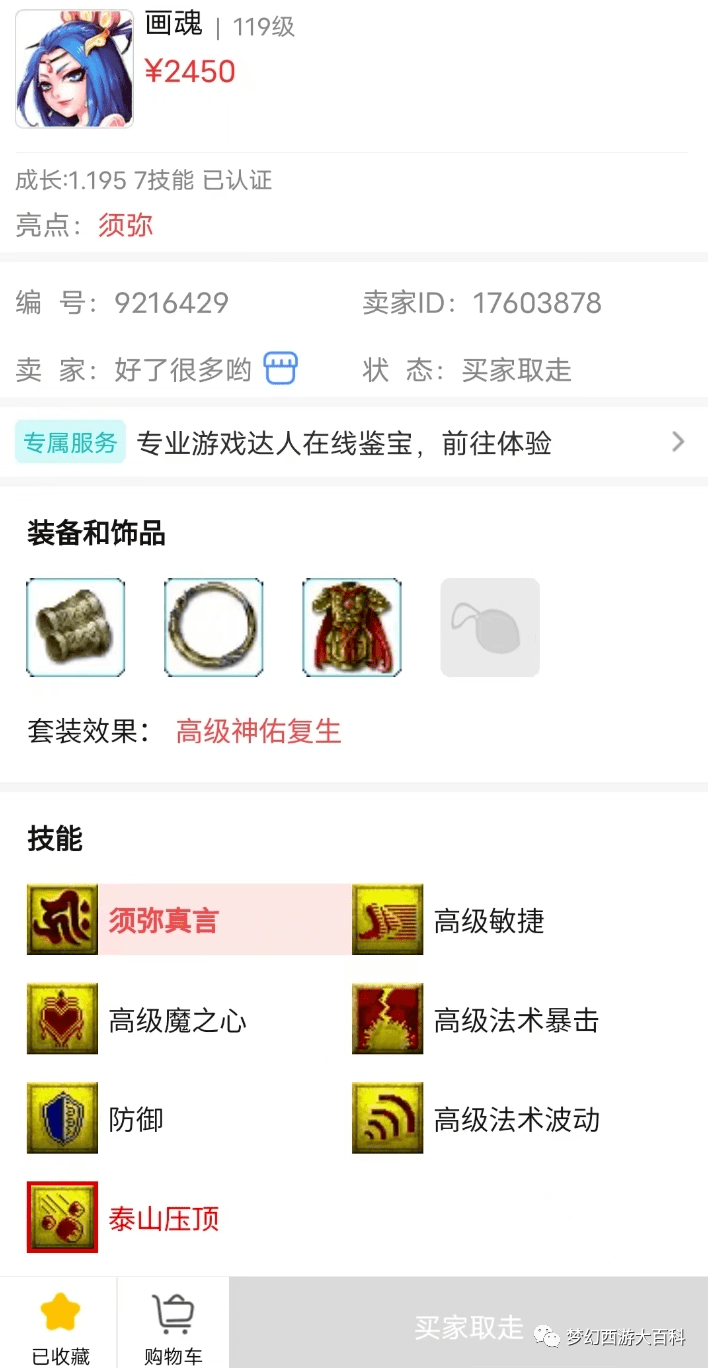This screenshot has width=708, height=1368.
Task: View the red armor equipment item
Action: click(352, 627)
